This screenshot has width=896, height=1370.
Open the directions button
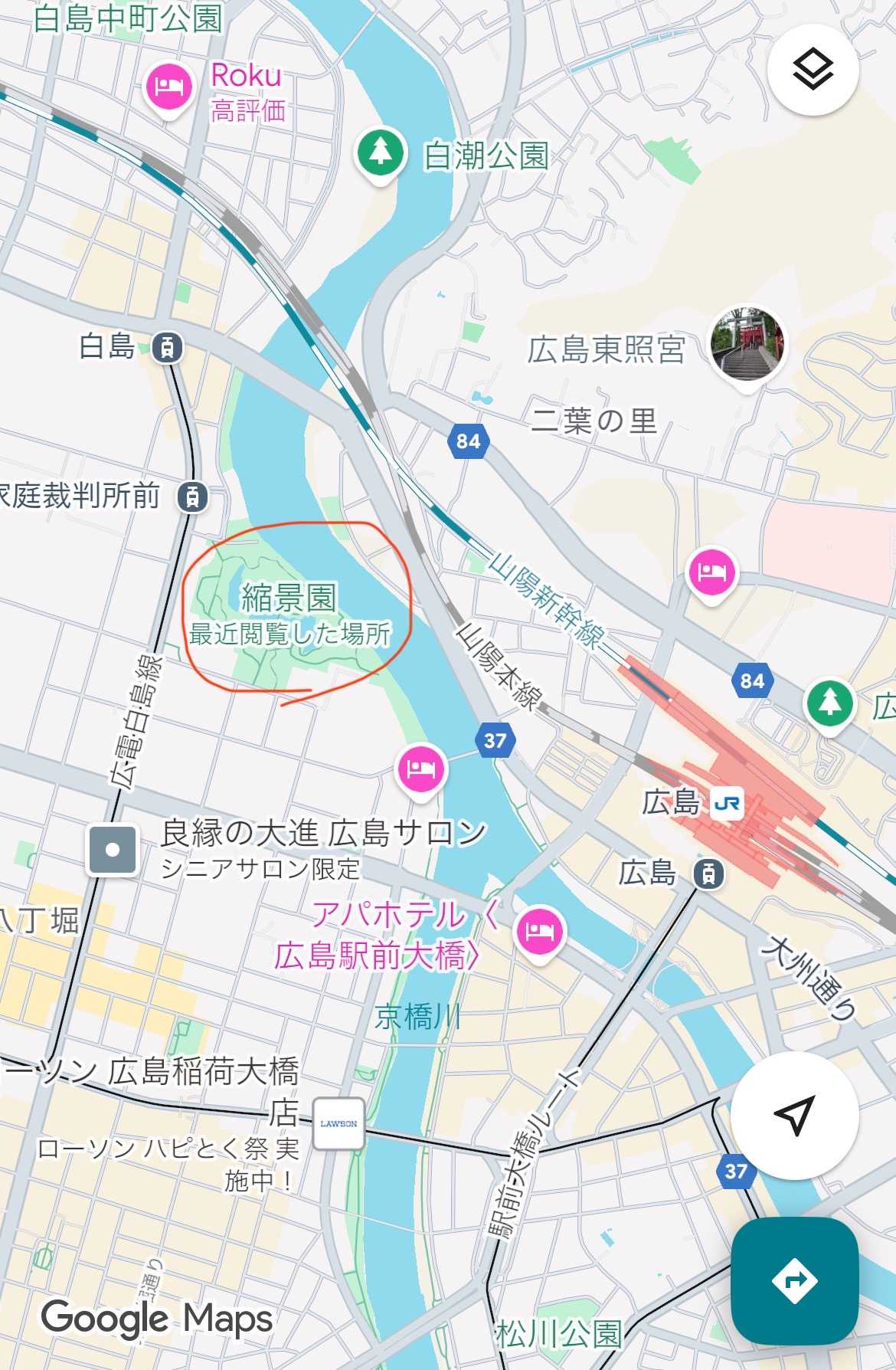794,1280
